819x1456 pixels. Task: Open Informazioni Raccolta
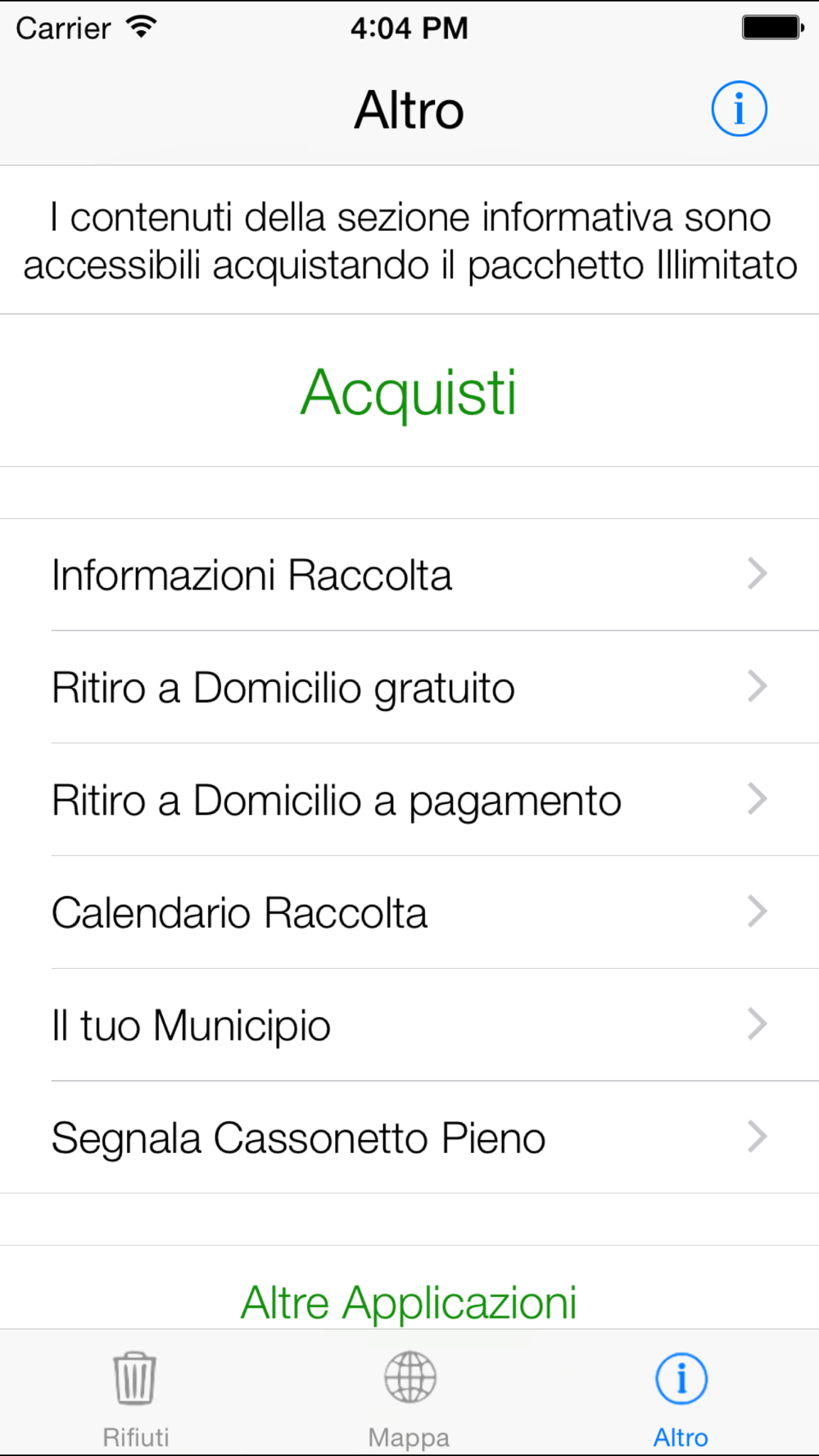tap(409, 575)
